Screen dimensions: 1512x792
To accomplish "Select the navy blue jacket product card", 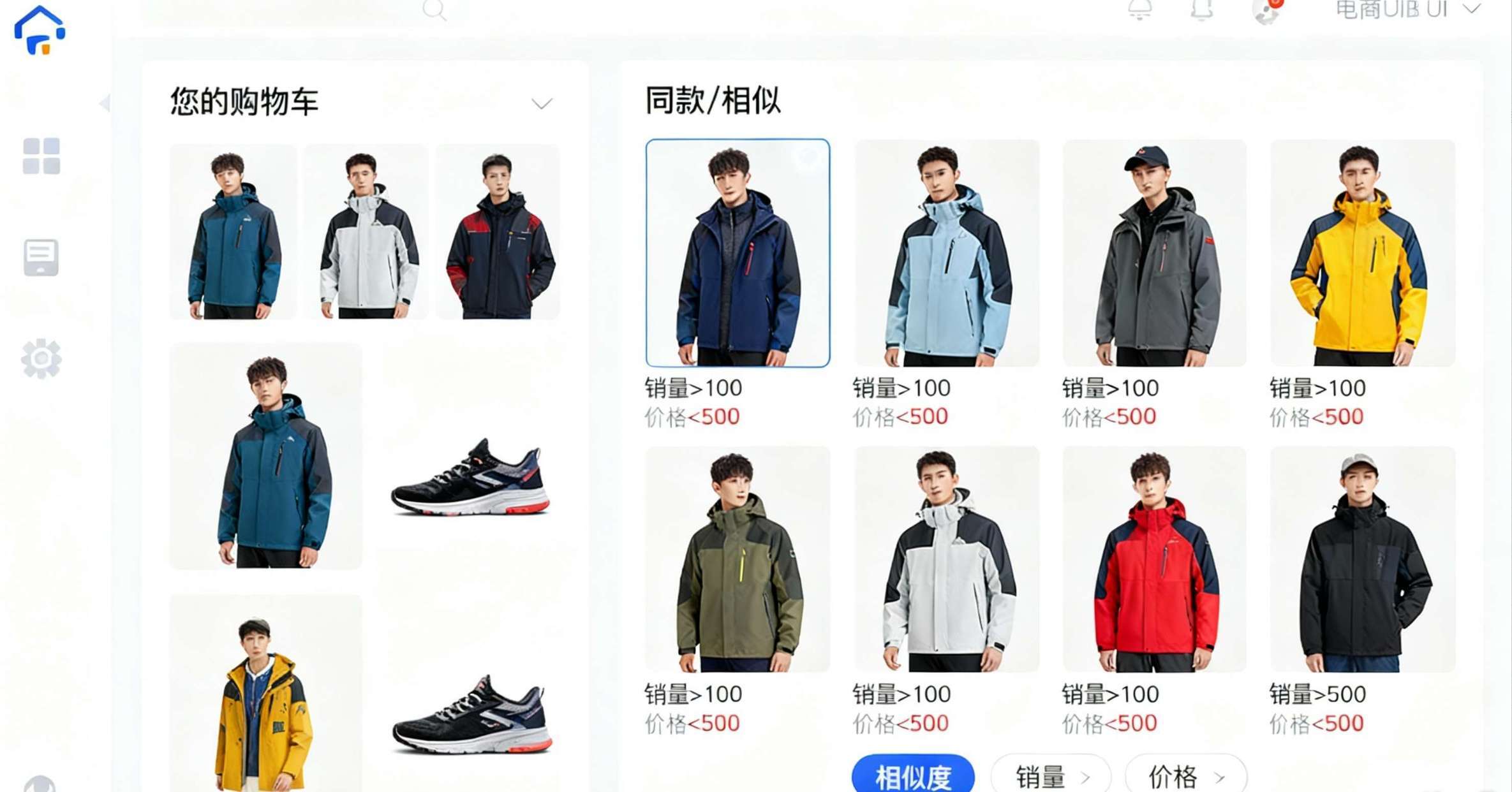I will [x=737, y=253].
